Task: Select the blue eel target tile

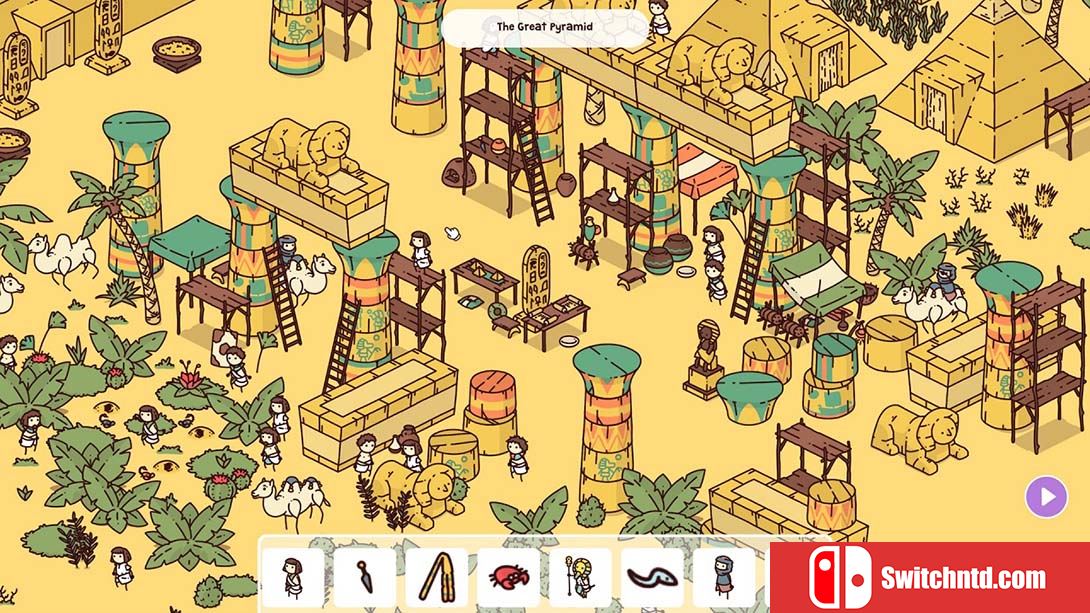Action: pyautogui.click(x=652, y=577)
